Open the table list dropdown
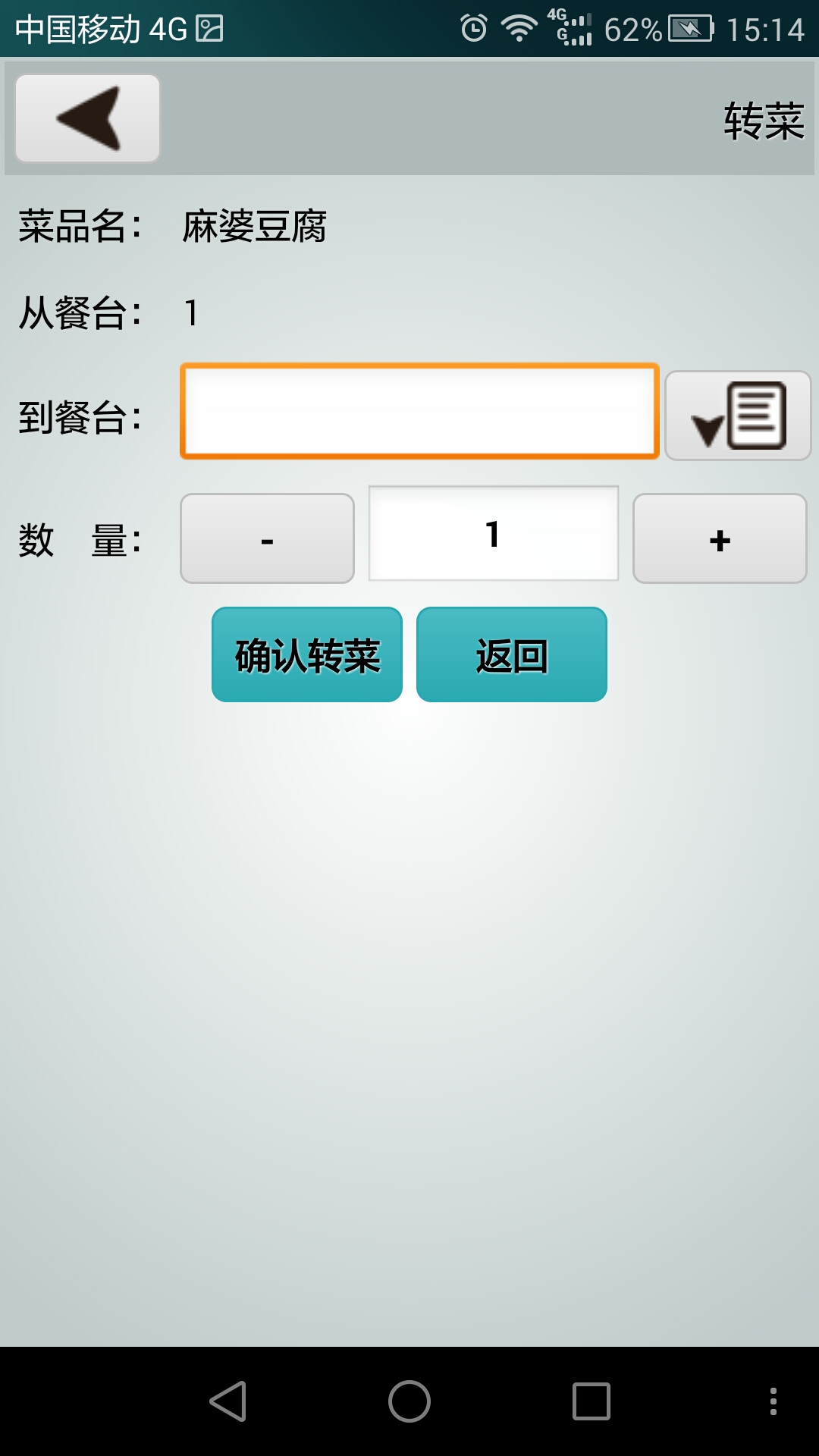The height and width of the screenshot is (1456, 819). 738,416
